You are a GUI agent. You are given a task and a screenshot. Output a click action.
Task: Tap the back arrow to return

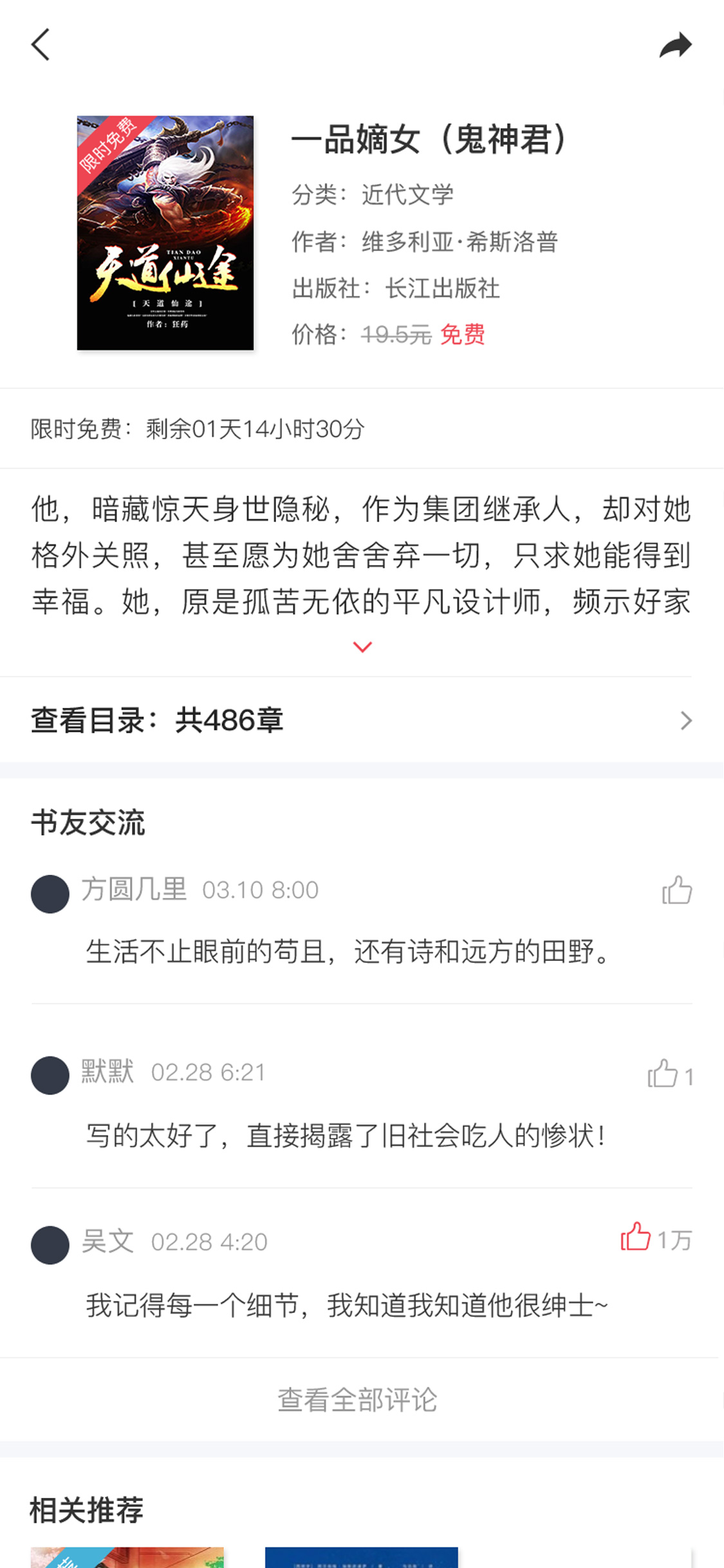coord(41,45)
